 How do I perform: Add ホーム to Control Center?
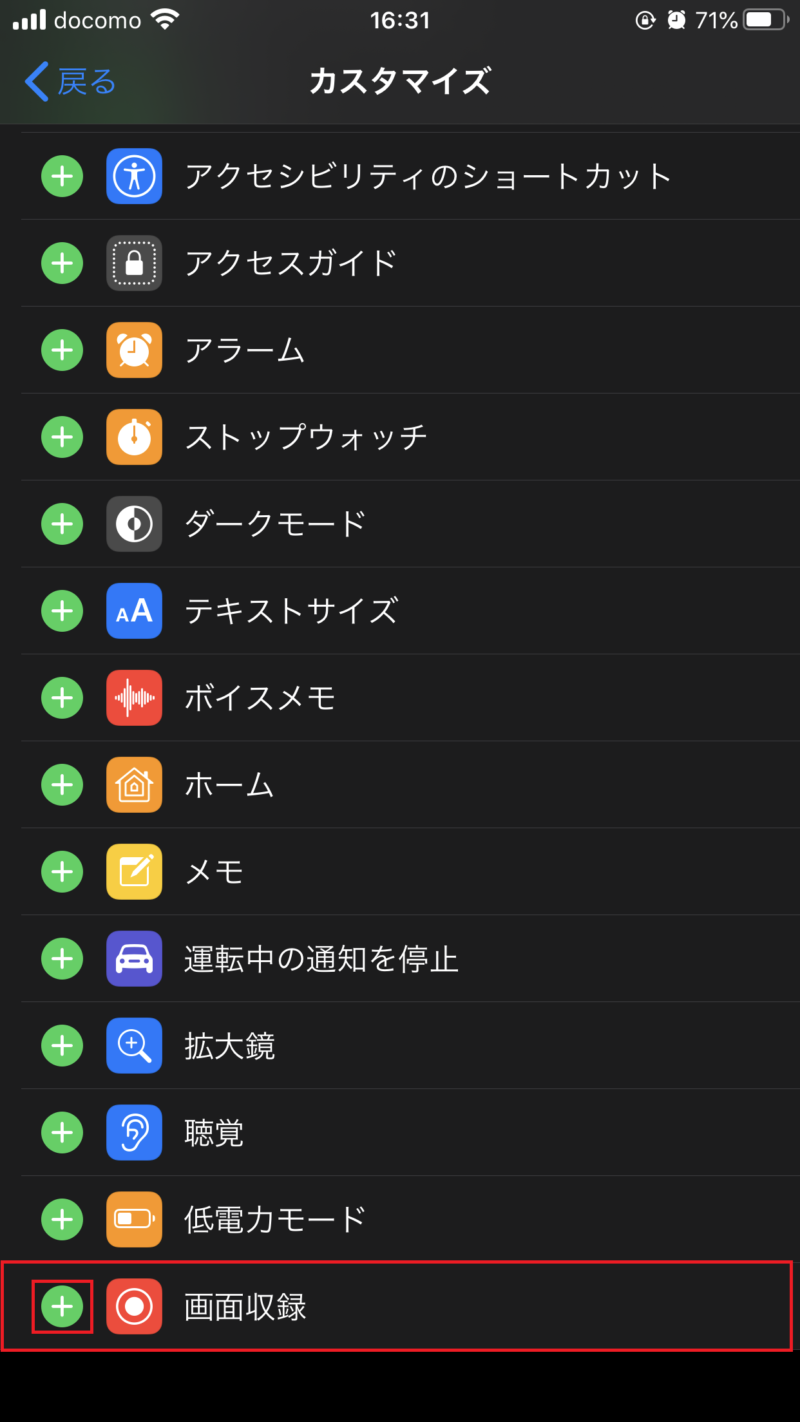coord(62,785)
